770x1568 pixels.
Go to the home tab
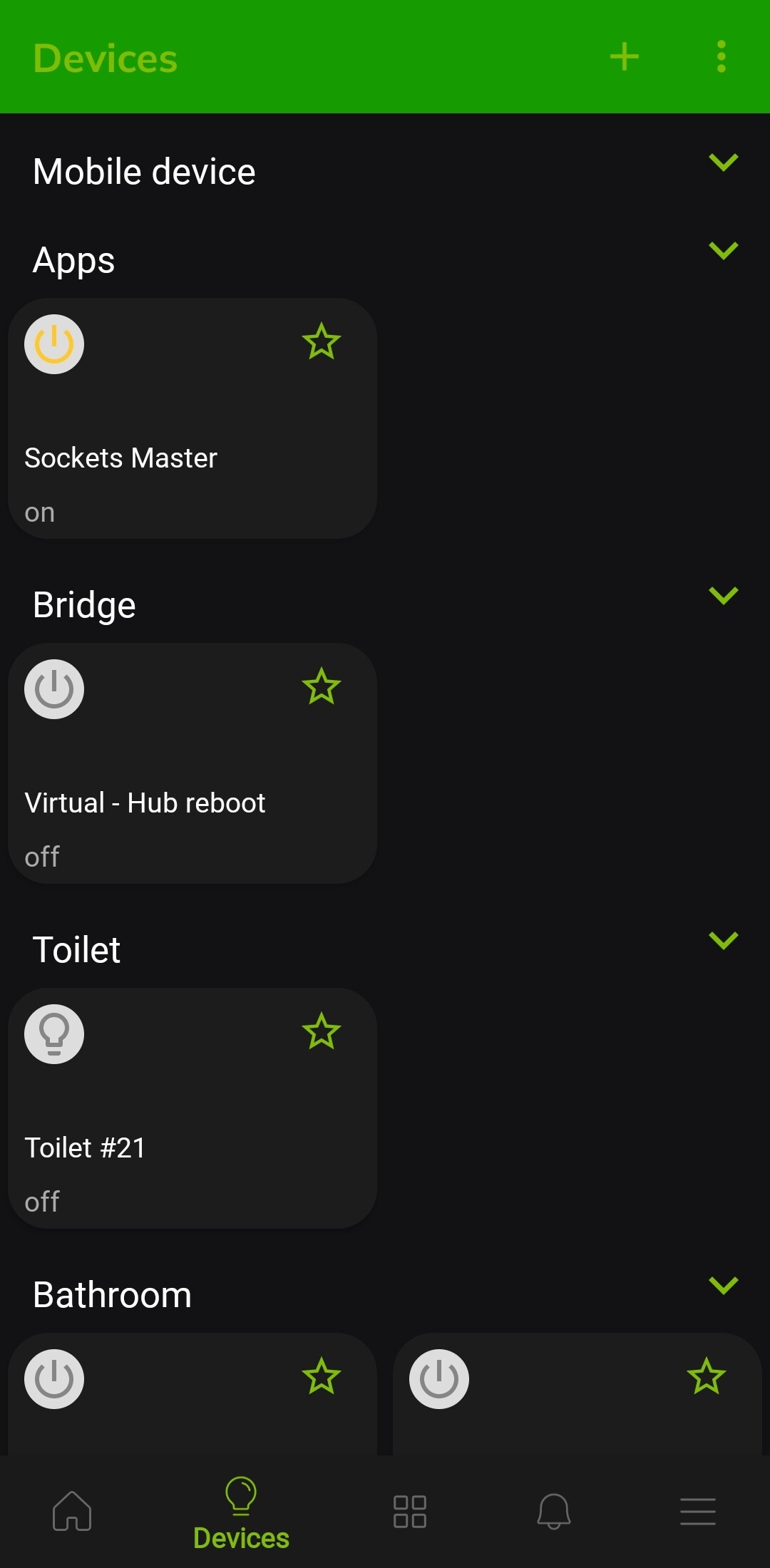tap(72, 1511)
